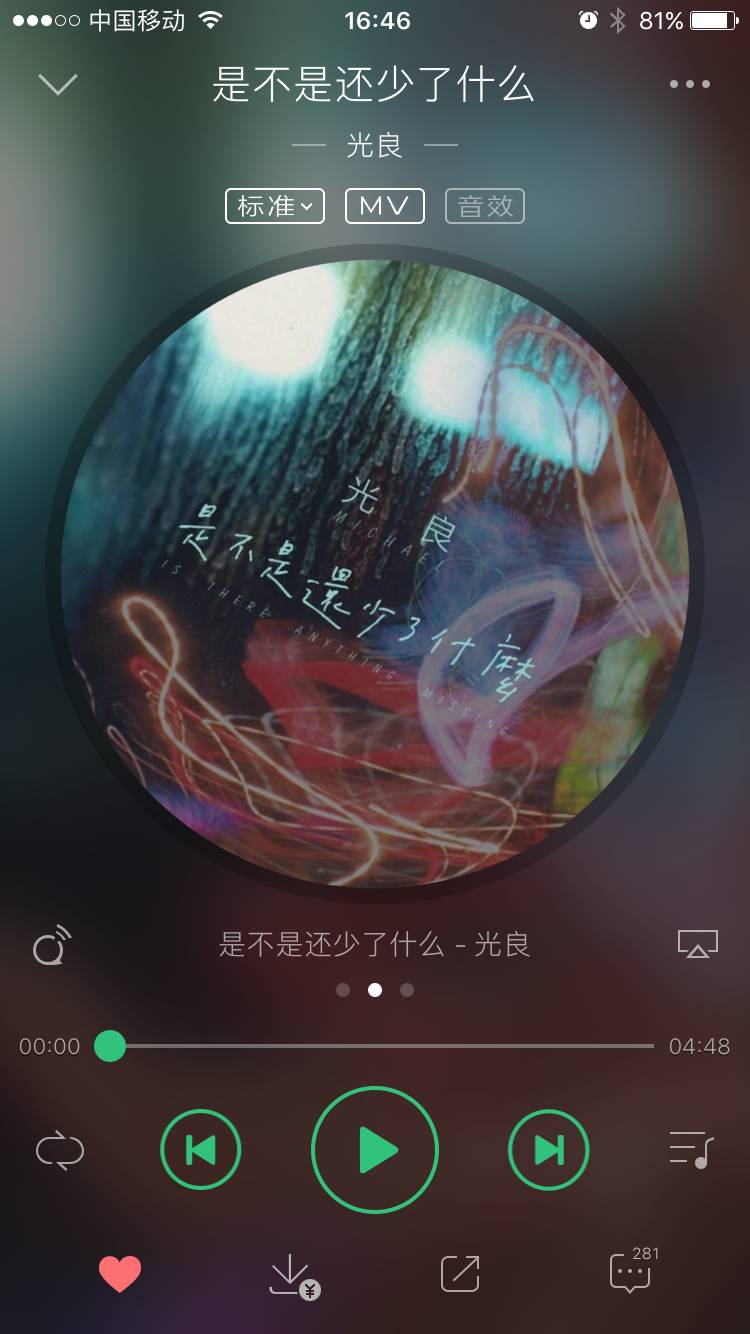Watch the MV for this song
The height and width of the screenshot is (1334, 750).
[x=385, y=206]
